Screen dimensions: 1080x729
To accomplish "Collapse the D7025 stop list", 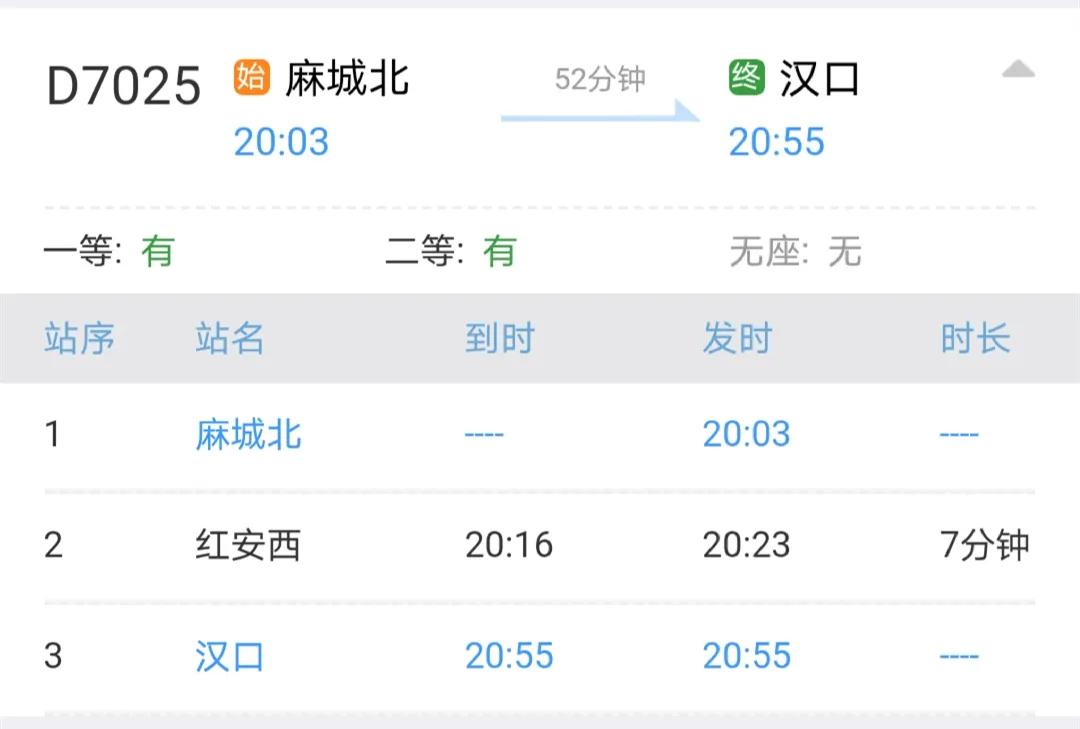I will [1017, 70].
